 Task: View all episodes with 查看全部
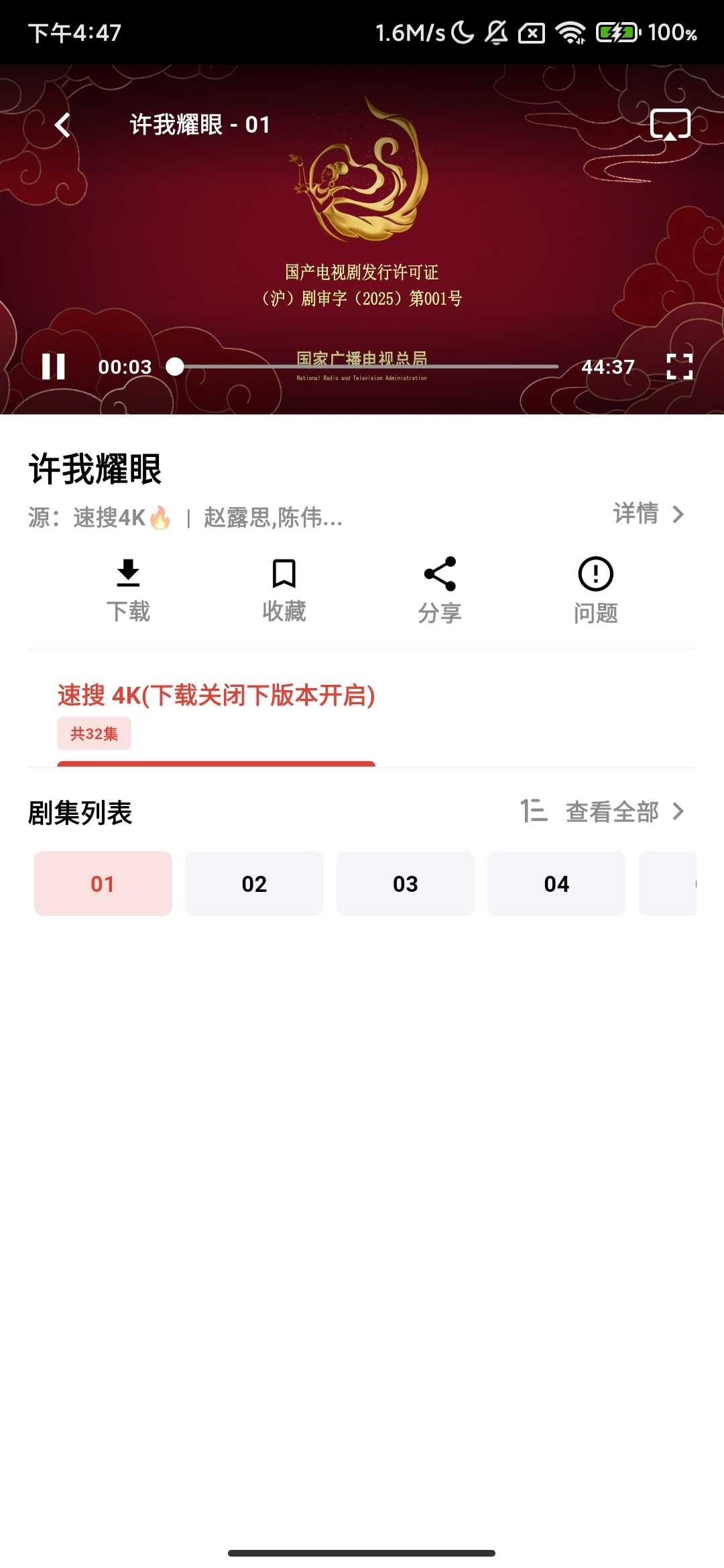624,812
